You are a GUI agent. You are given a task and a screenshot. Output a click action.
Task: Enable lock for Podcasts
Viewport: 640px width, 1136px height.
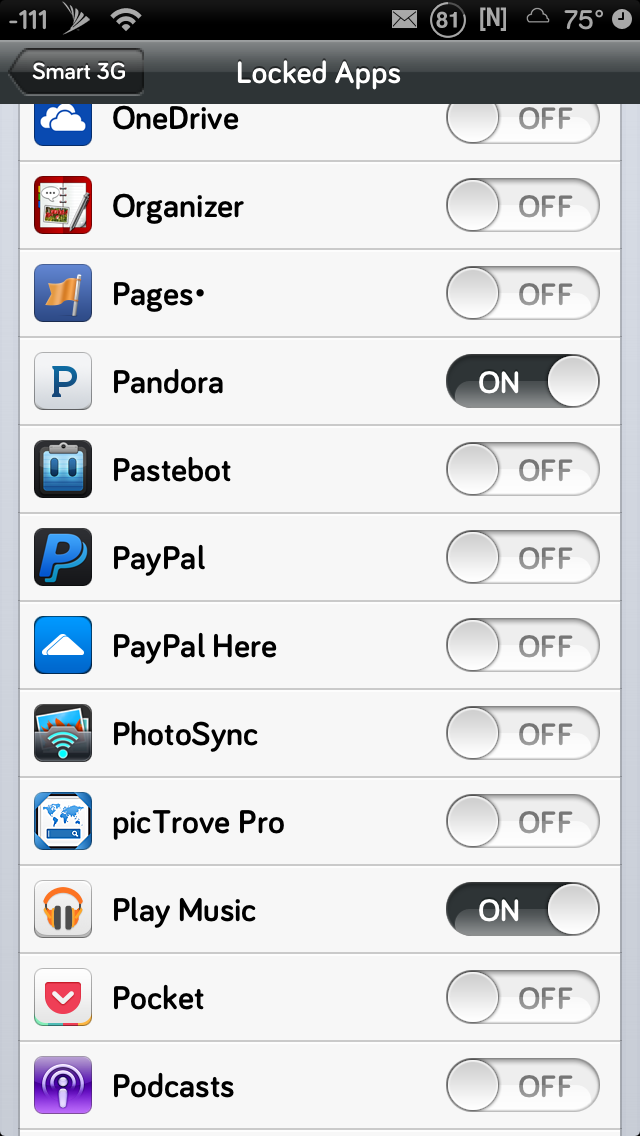point(523,1085)
